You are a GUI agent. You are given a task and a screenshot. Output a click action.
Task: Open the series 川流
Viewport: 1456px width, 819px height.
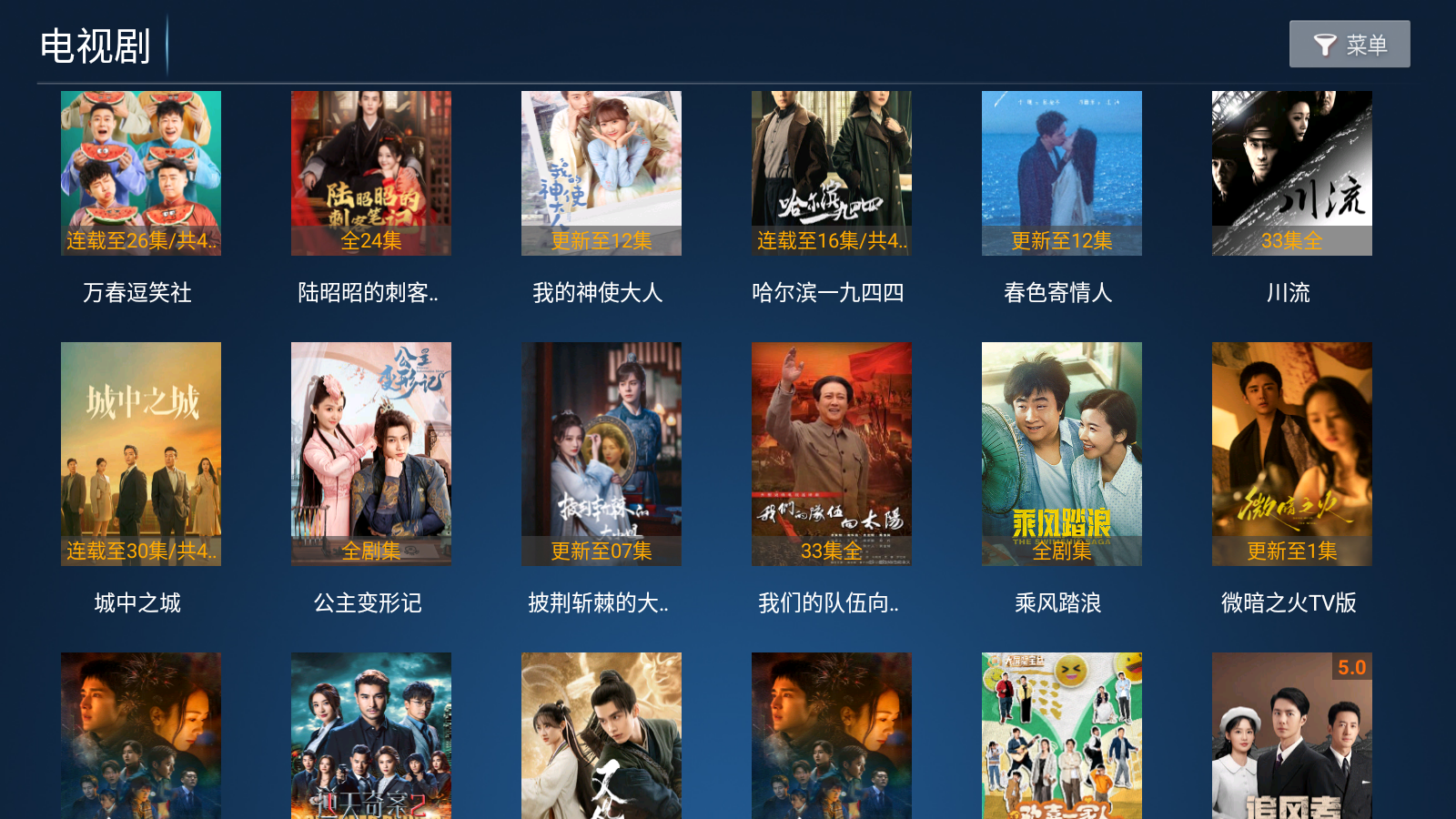click(x=1291, y=173)
